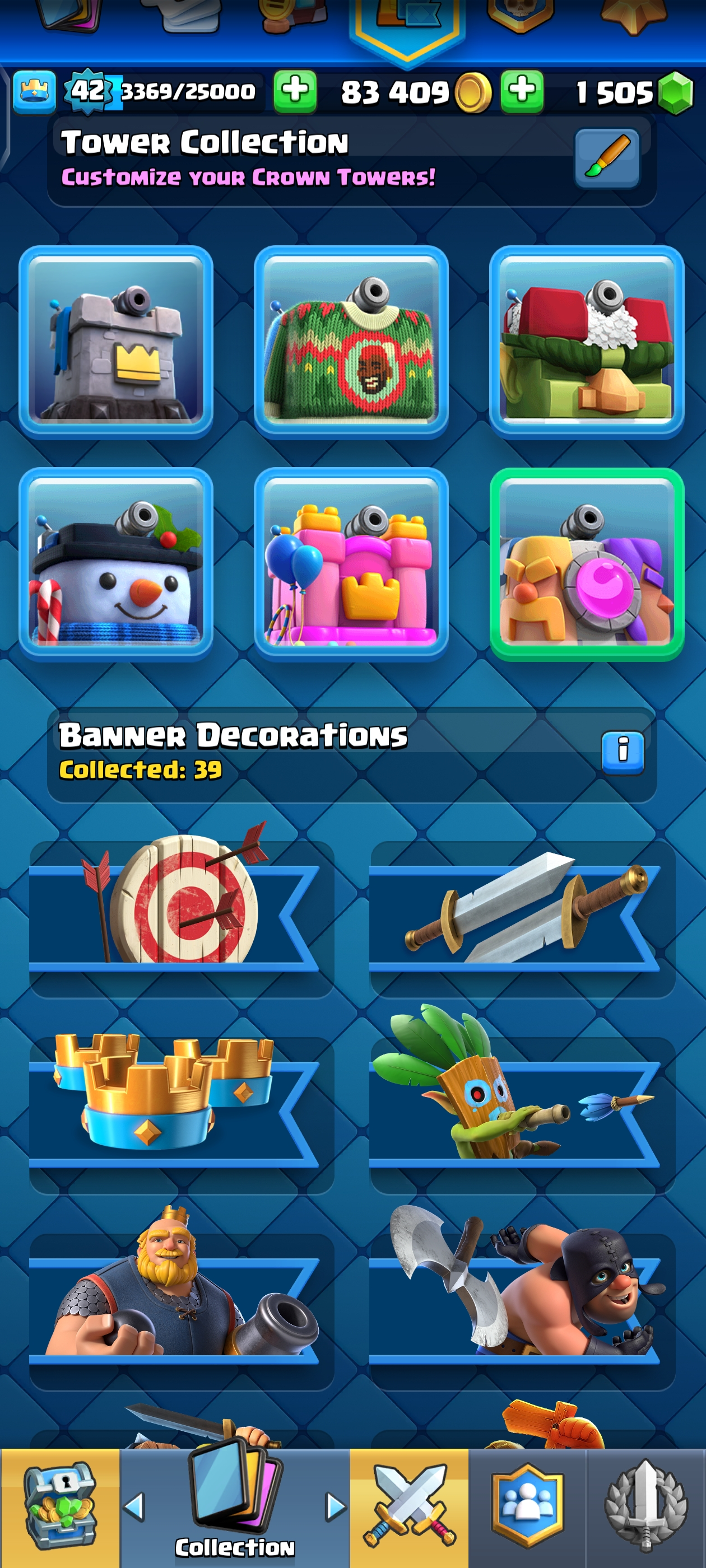Image resolution: width=706 pixels, height=1568 pixels.
Task: Switch to the Clan social tab
Action: click(527, 1506)
